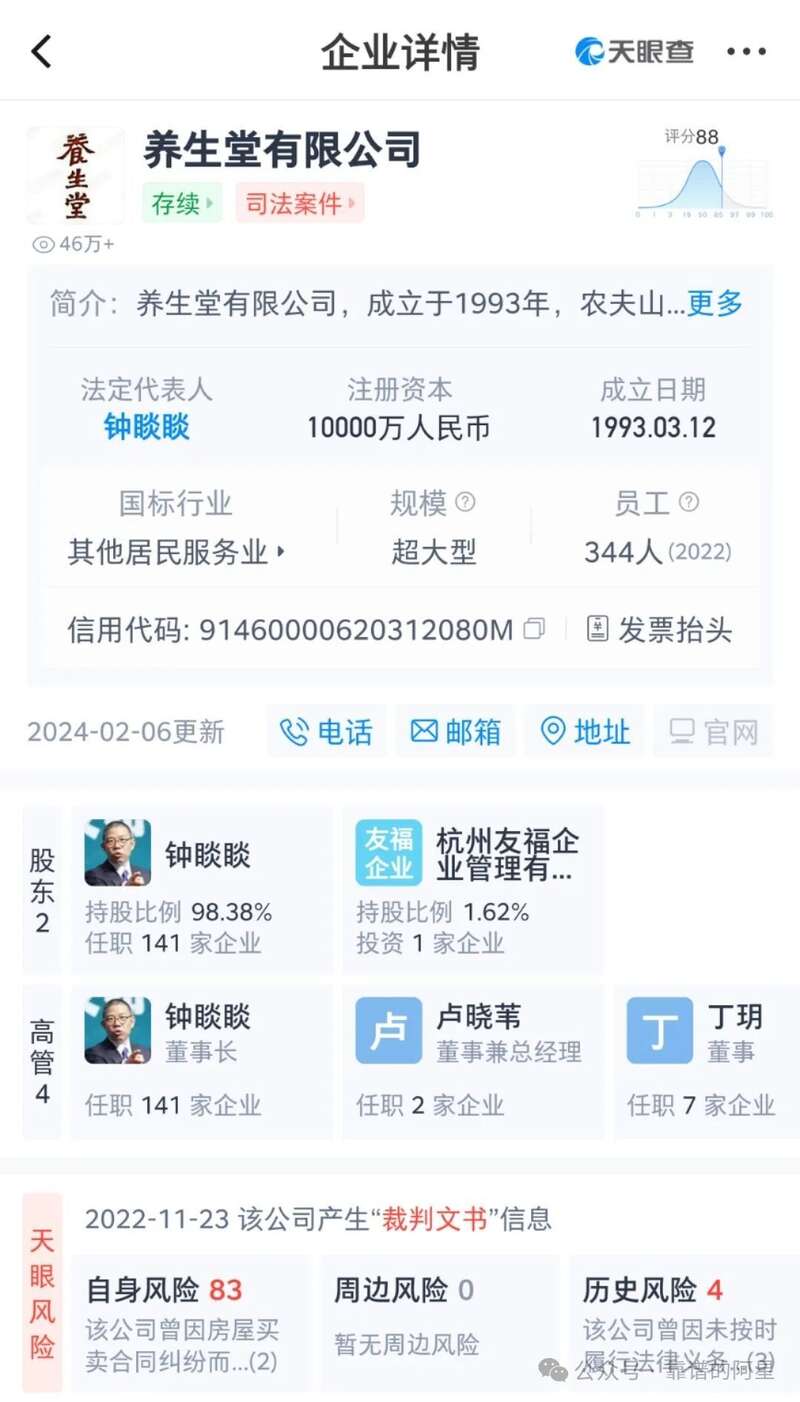
Task: Open executive 卢晓苇 card
Action: click(472, 1061)
